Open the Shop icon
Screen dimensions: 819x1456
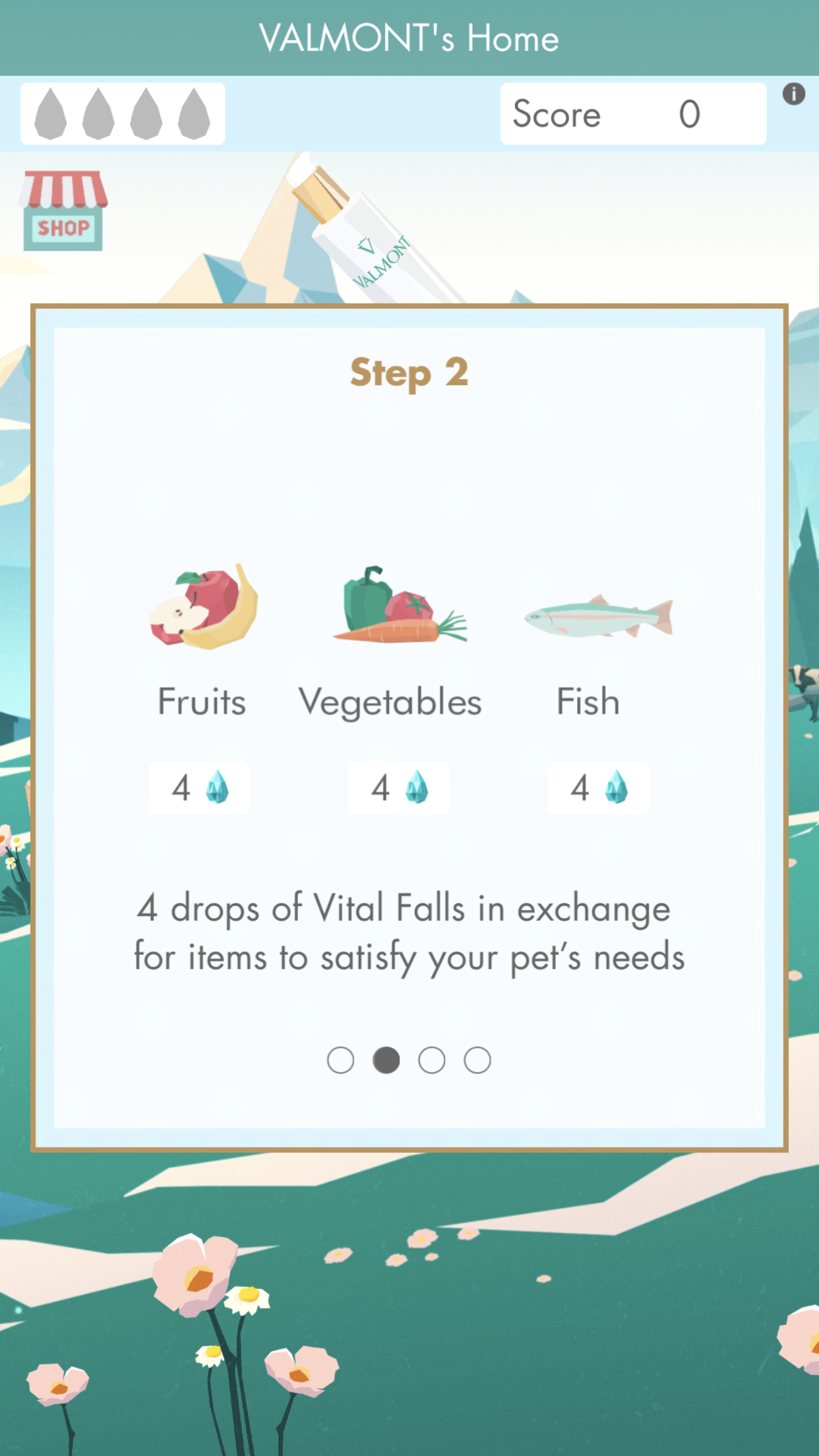coord(63,211)
